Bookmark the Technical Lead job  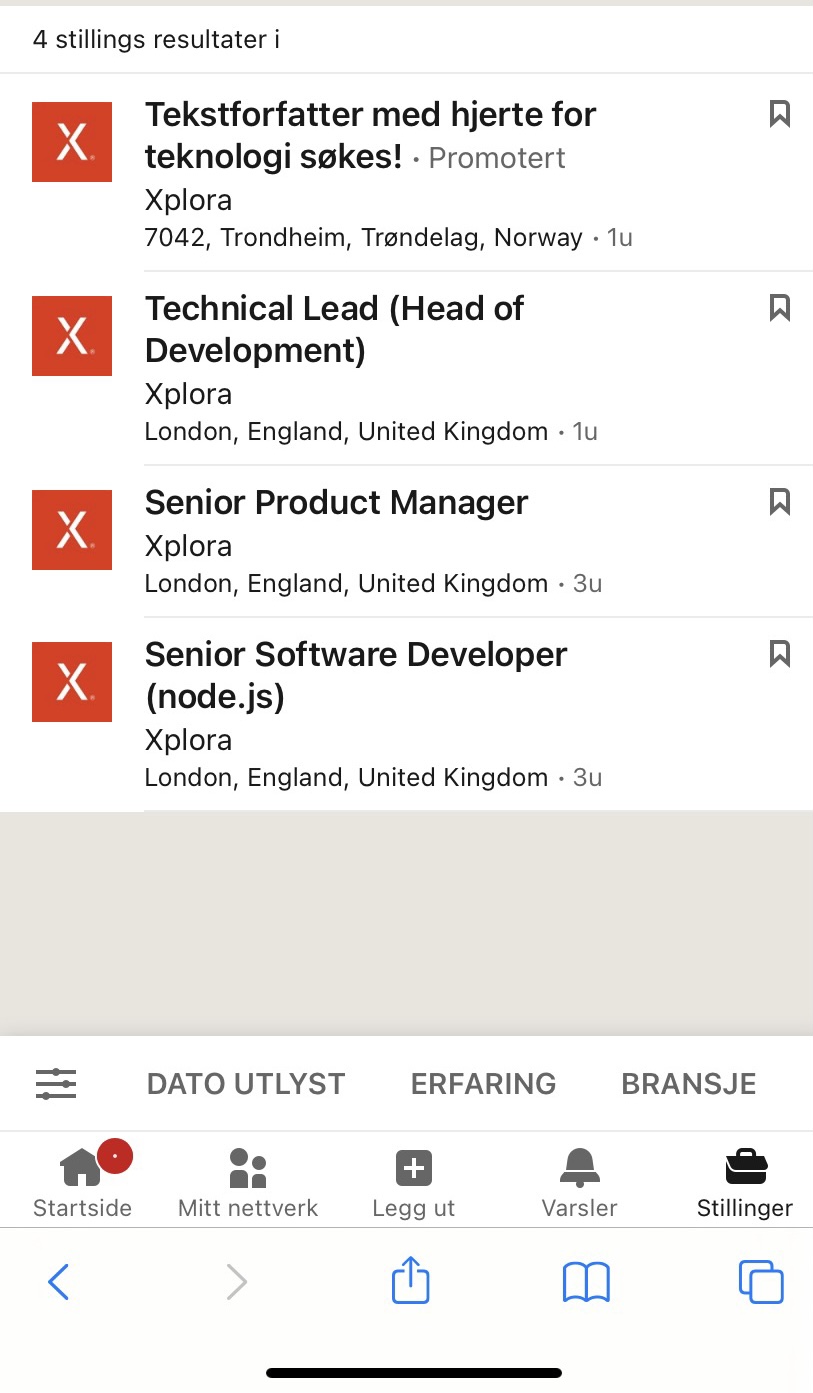click(780, 308)
